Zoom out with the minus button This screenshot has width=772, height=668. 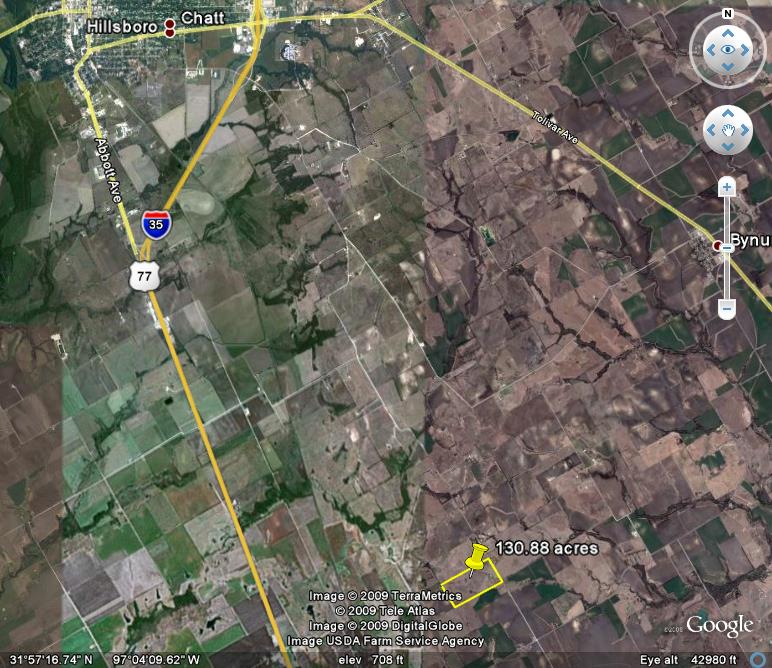(727, 310)
